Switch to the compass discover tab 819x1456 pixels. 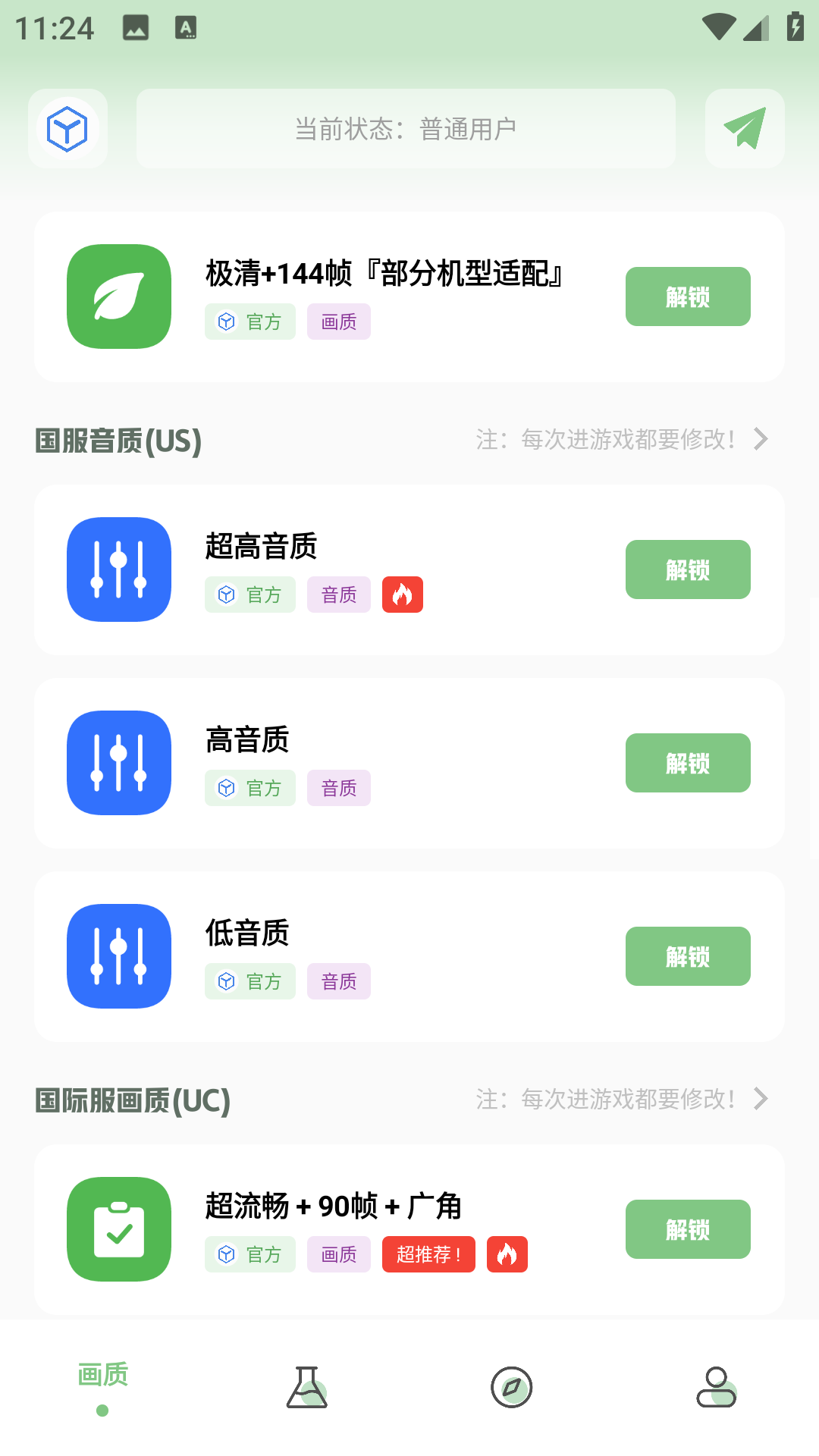(x=512, y=1388)
